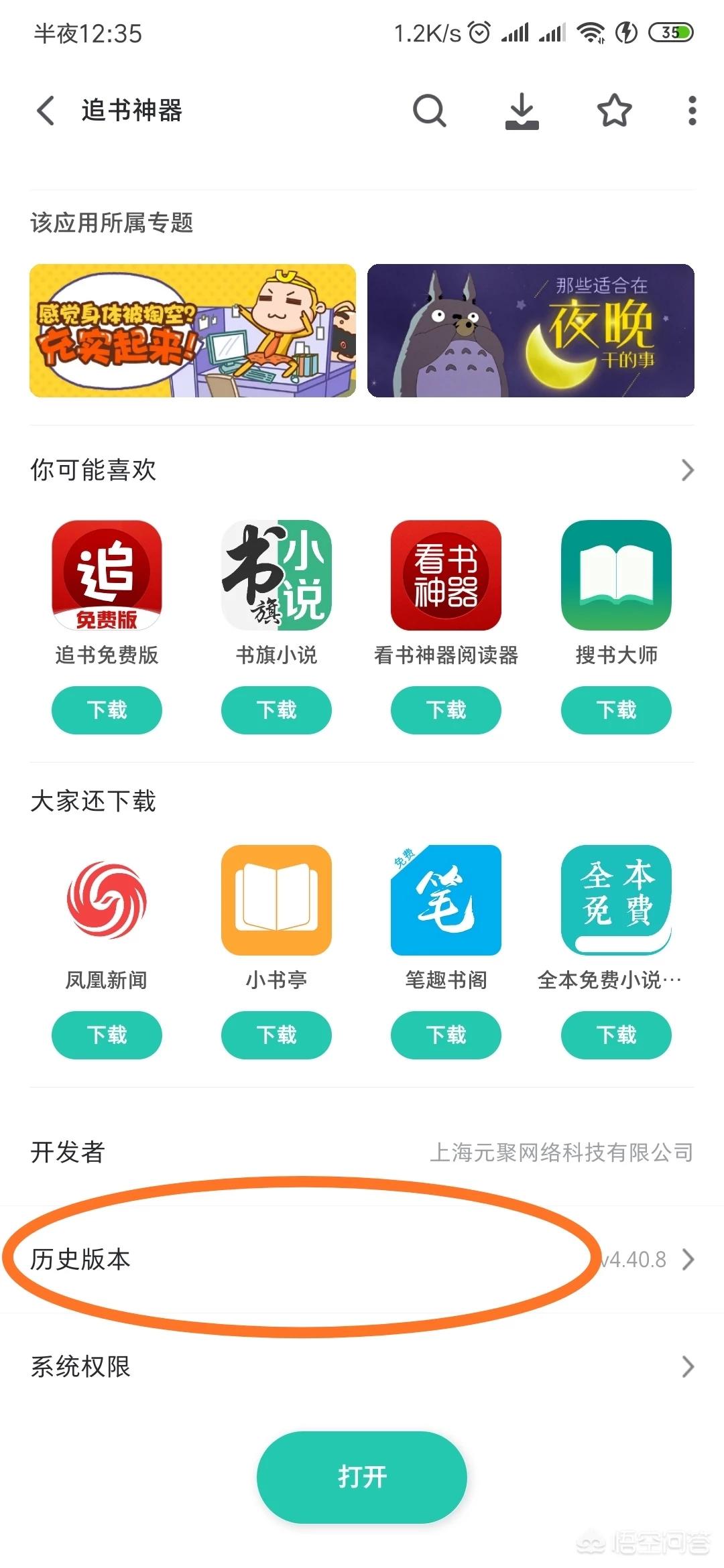Screen dimensions: 724x1568
Task: Favorite this app with the star
Action: pos(614,111)
